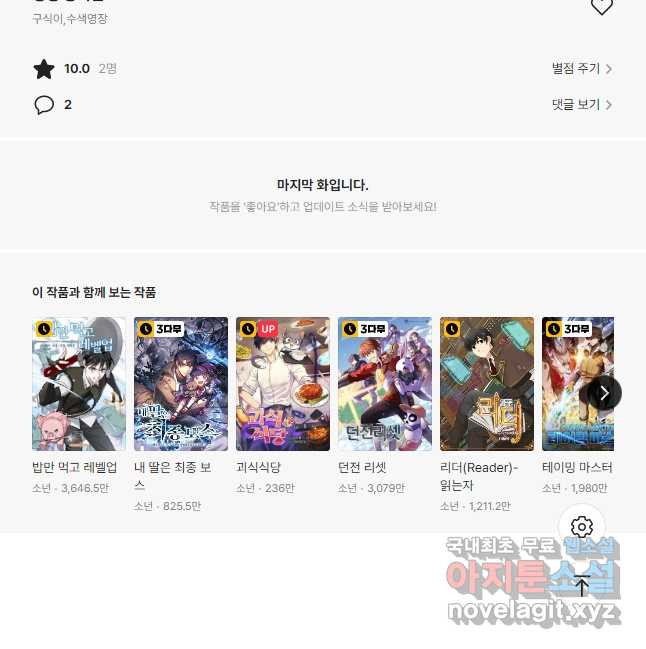Open 댓글 보기 to view comments

click(x=581, y=104)
